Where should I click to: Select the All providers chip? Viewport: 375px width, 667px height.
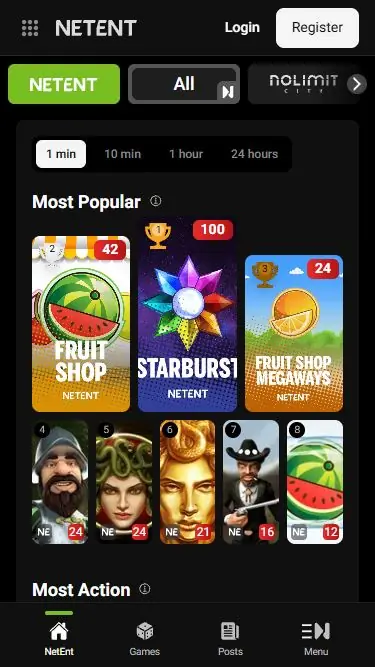(x=184, y=84)
